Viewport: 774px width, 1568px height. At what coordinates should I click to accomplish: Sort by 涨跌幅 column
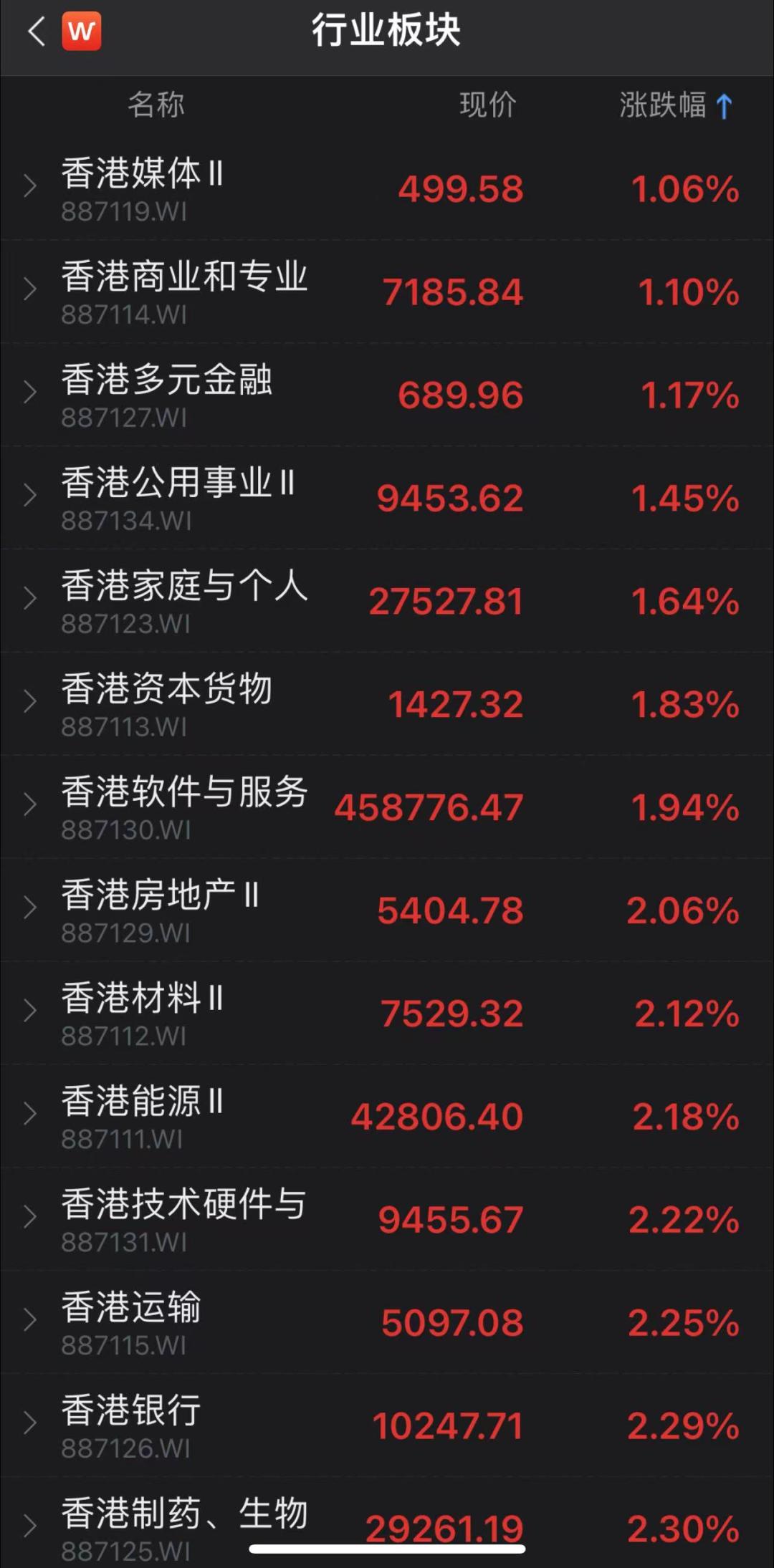tap(675, 105)
